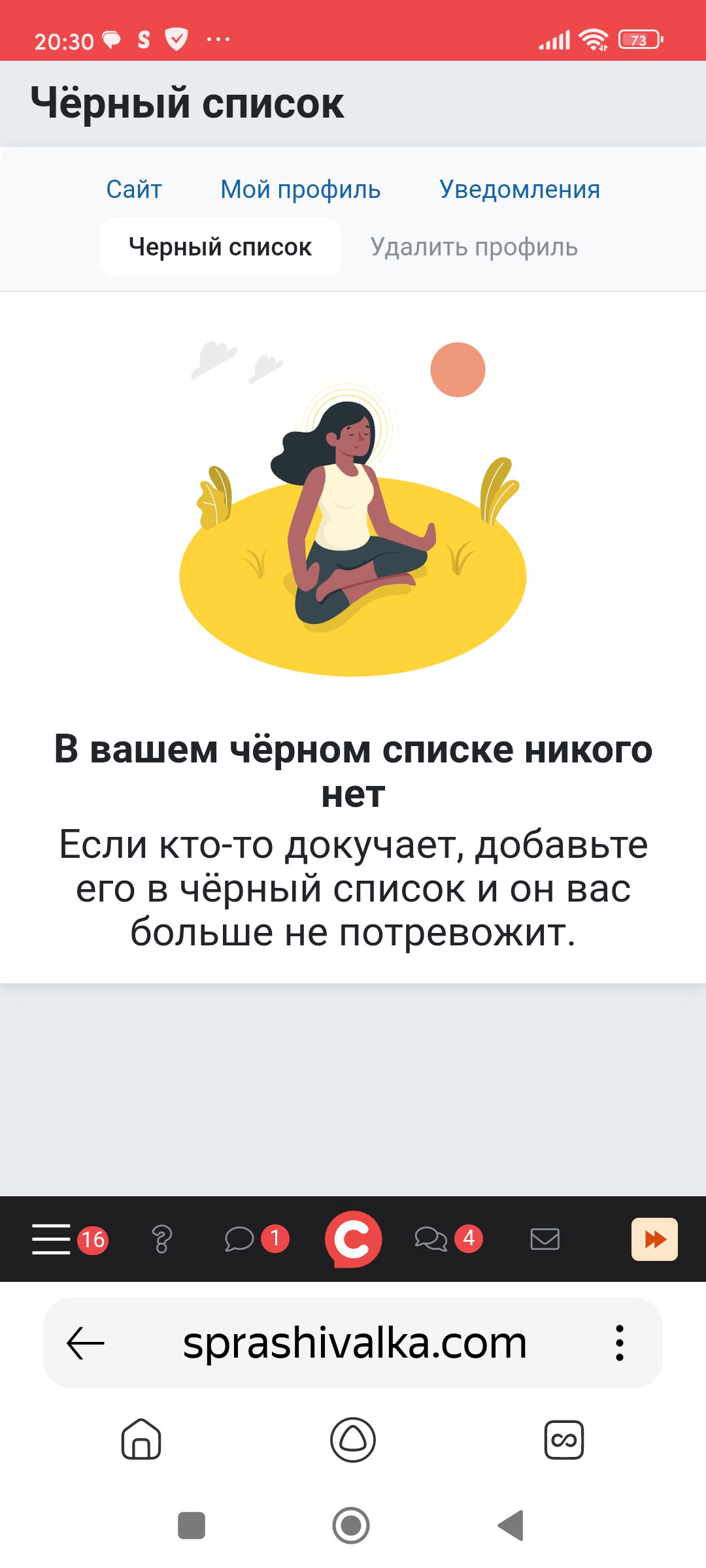Open the double chat bubbles with 4 badge
This screenshot has width=706, height=1568.
448,1239
